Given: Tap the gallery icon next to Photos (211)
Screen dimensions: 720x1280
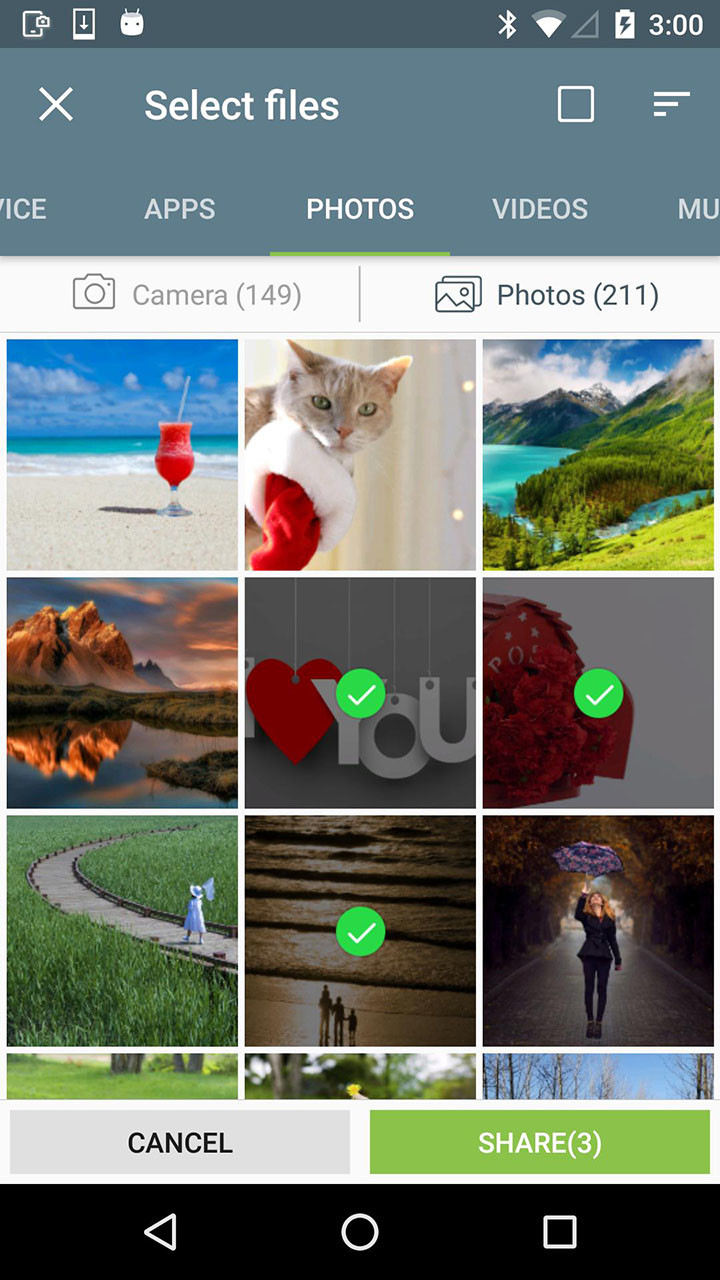Looking at the screenshot, I should coord(456,293).
